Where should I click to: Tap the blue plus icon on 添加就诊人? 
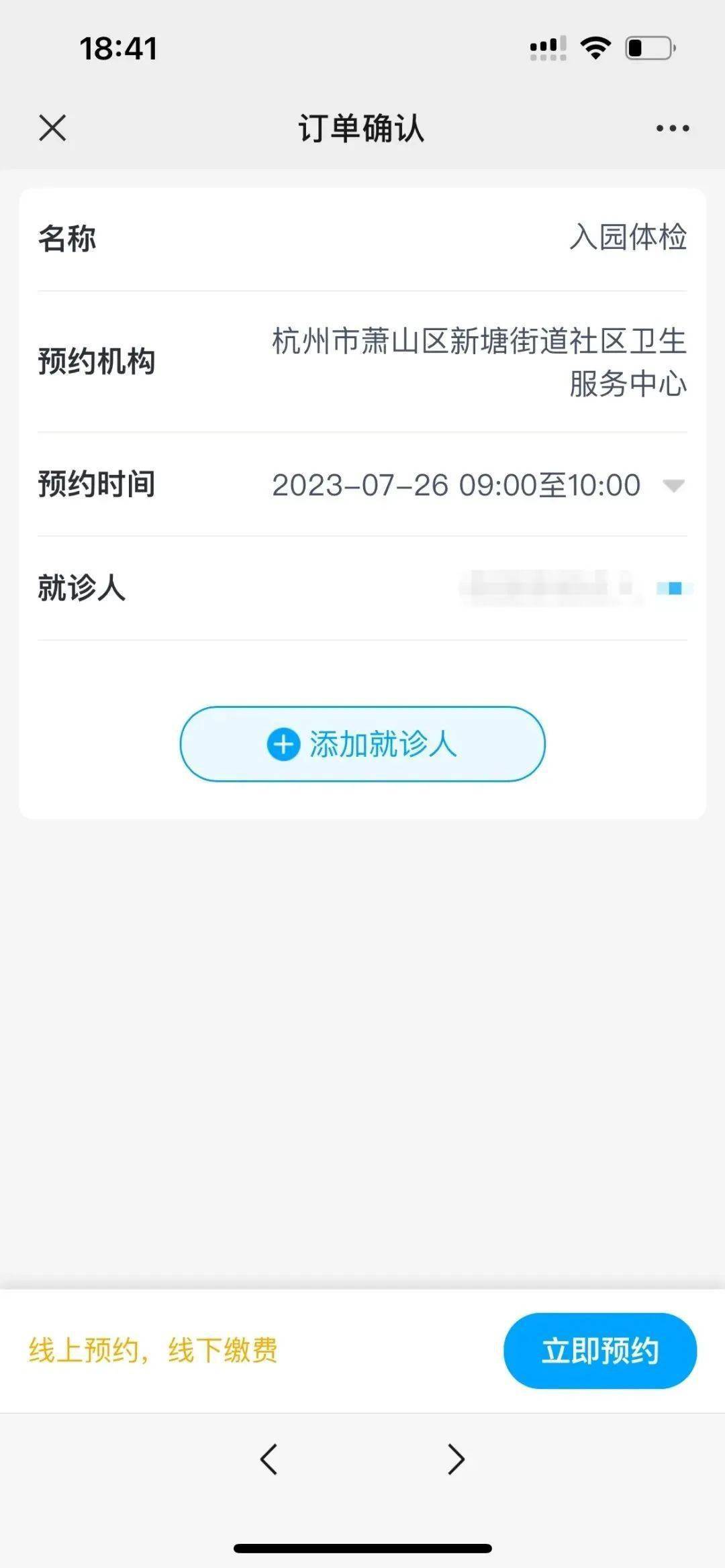coord(283,744)
